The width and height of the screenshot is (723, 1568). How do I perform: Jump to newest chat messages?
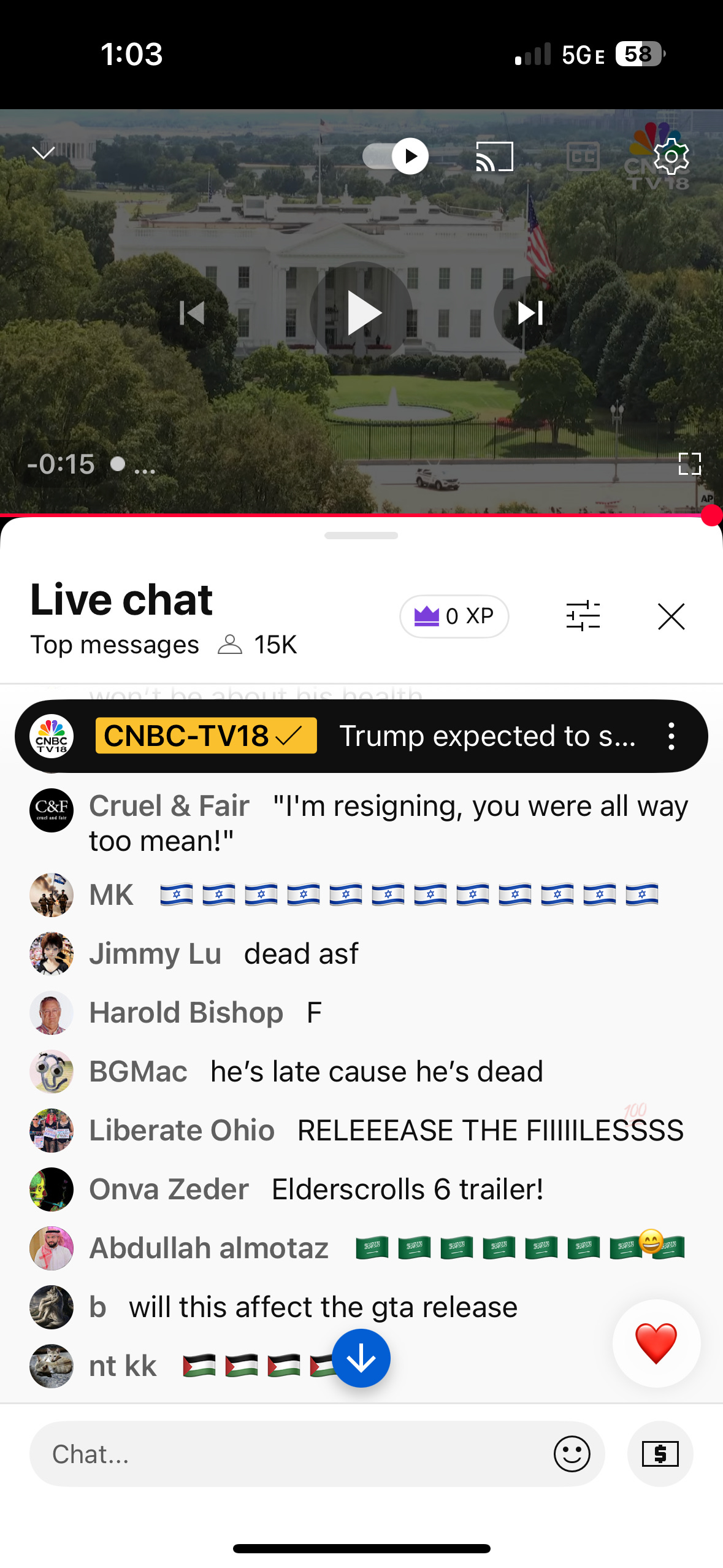361,1358
